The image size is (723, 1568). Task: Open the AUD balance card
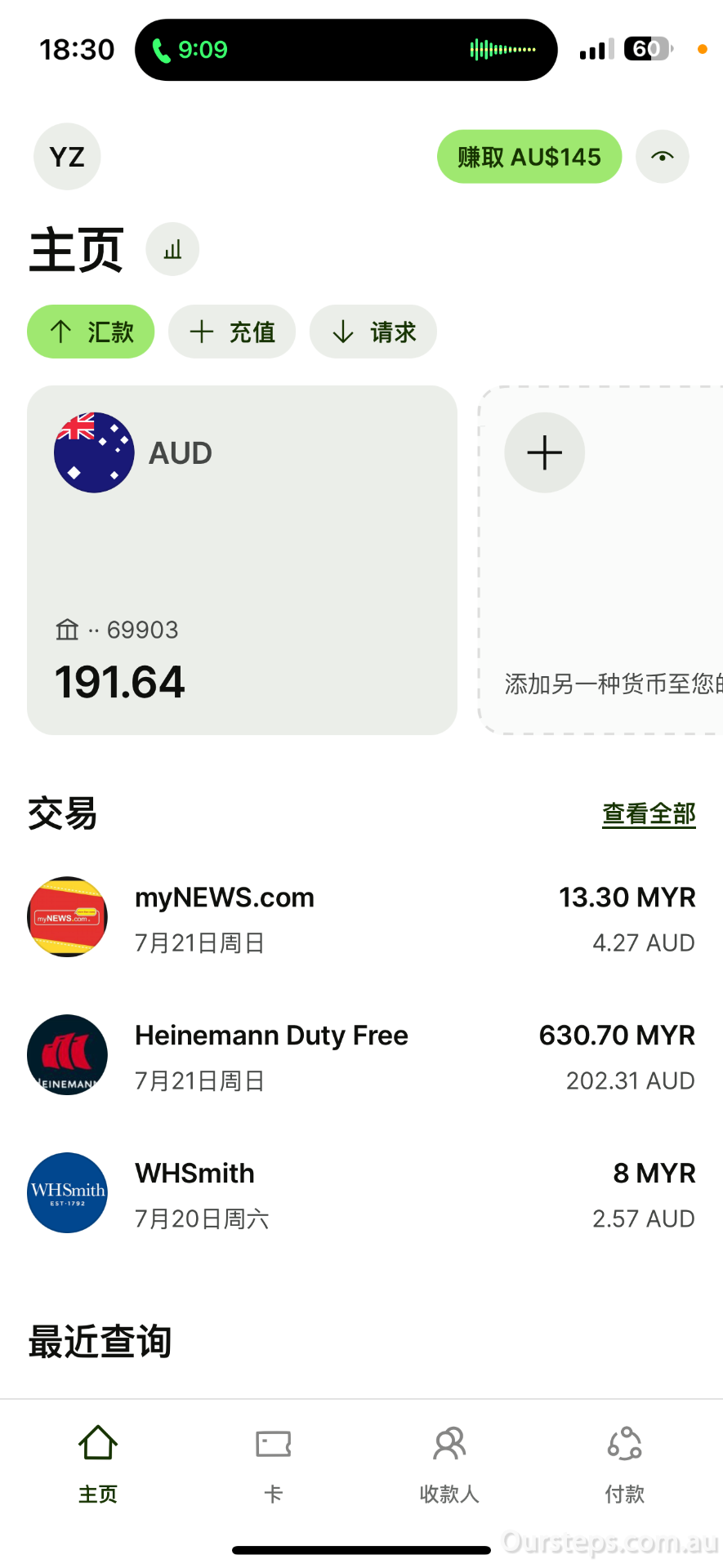pos(242,560)
